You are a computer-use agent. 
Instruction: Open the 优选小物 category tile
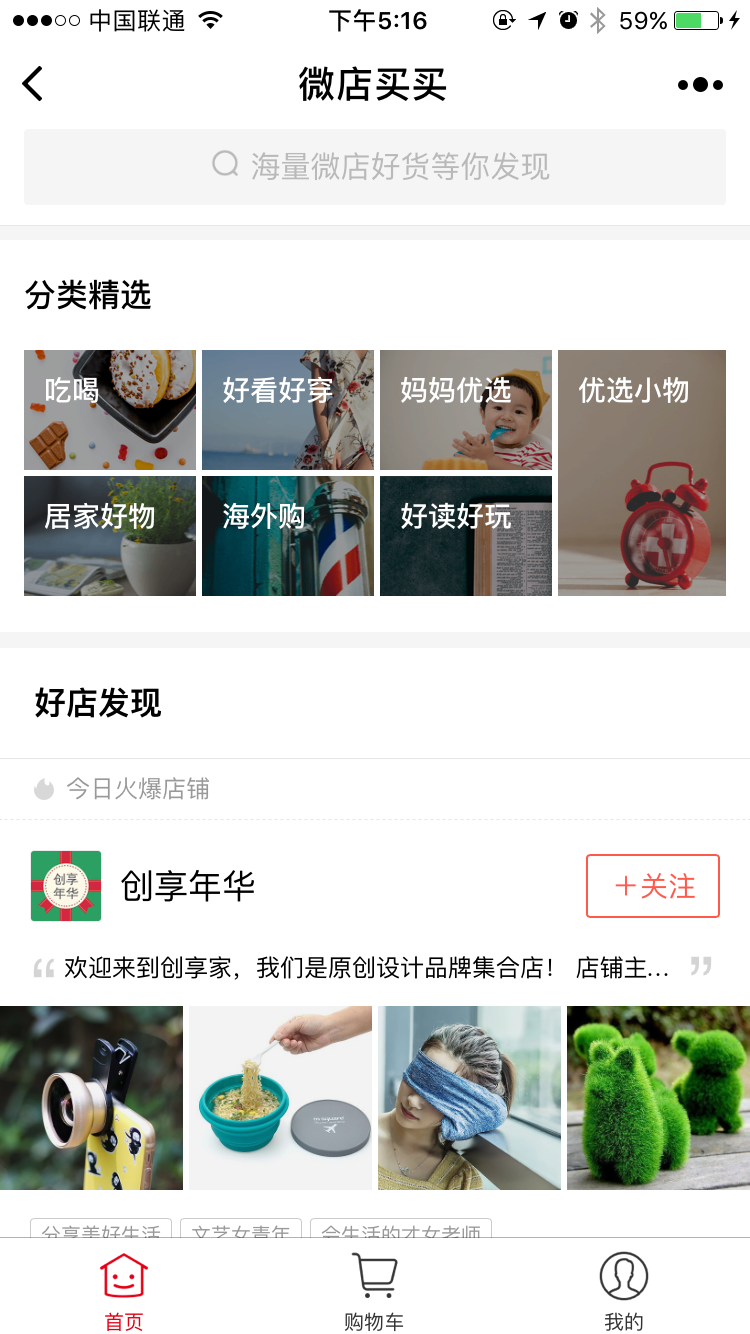642,473
